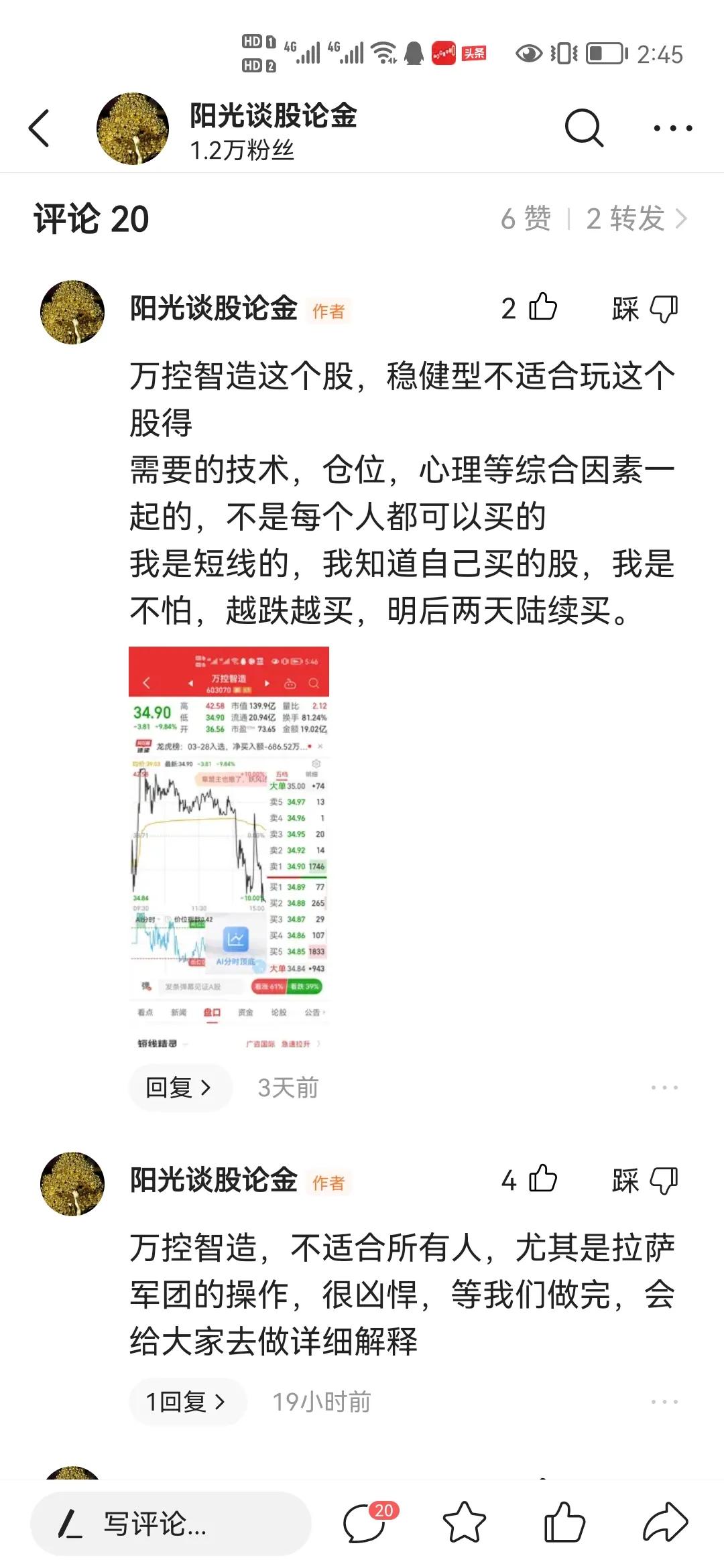The height and width of the screenshot is (1568, 724).
Task: Open the first comment's three-dot menu
Action: pyautogui.click(x=665, y=1088)
